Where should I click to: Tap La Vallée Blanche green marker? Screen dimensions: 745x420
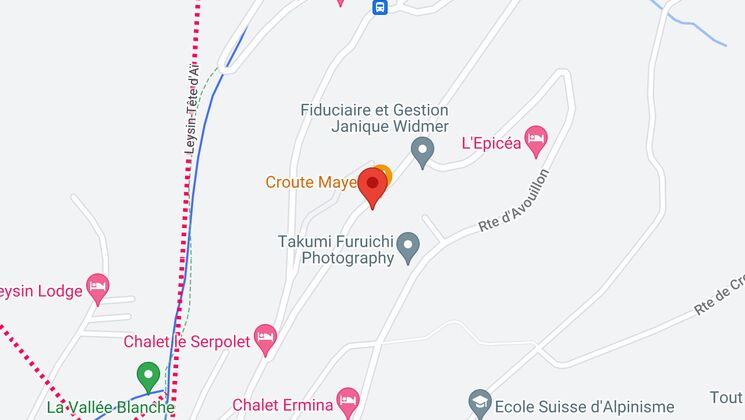148,376
